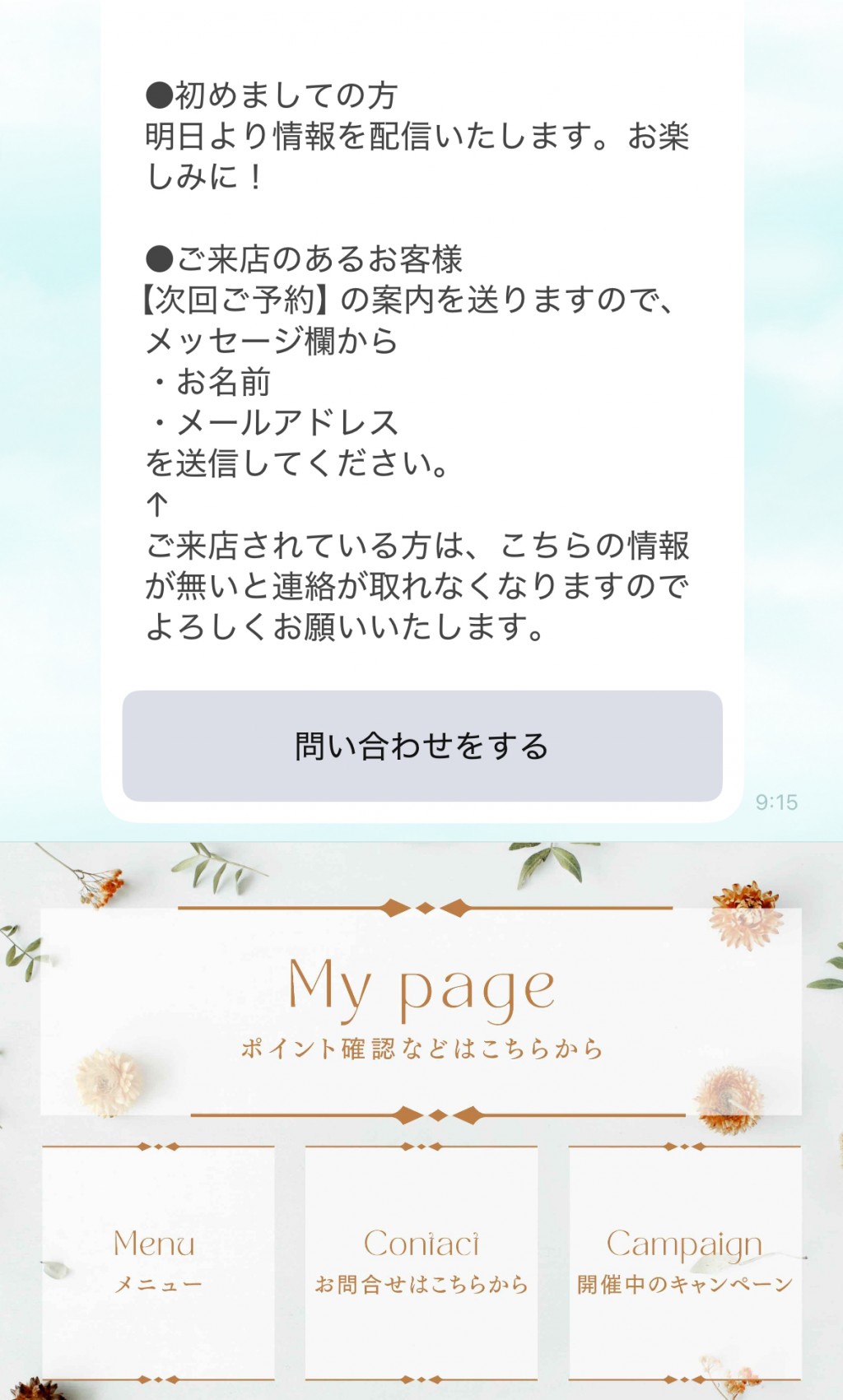Open the Menu メニュー tile
Screen dimensions: 843x1400
click(158, 1262)
